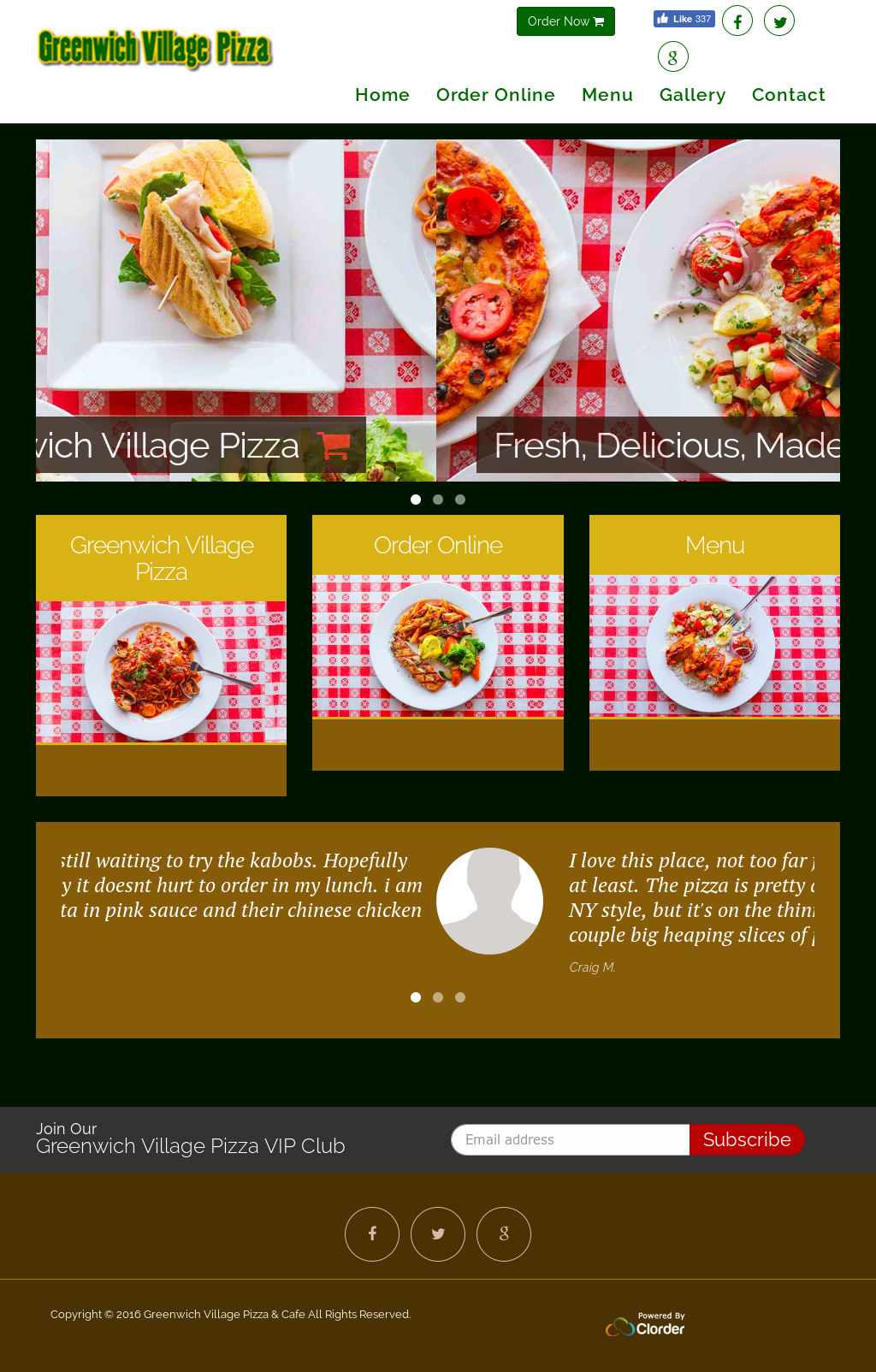Like the page on Facebook
This screenshot has height=1372, width=876.
684,19
